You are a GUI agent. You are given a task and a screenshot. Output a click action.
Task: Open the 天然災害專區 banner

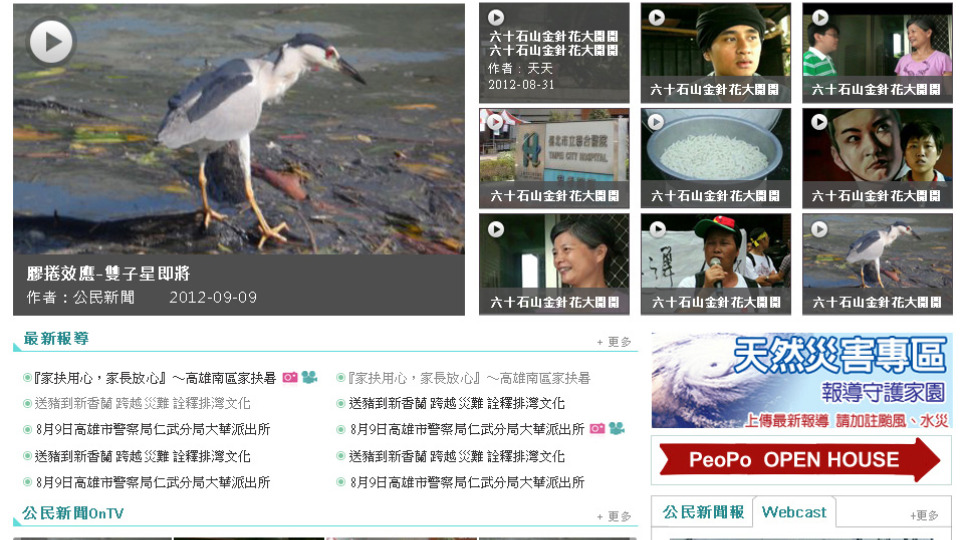(801, 381)
